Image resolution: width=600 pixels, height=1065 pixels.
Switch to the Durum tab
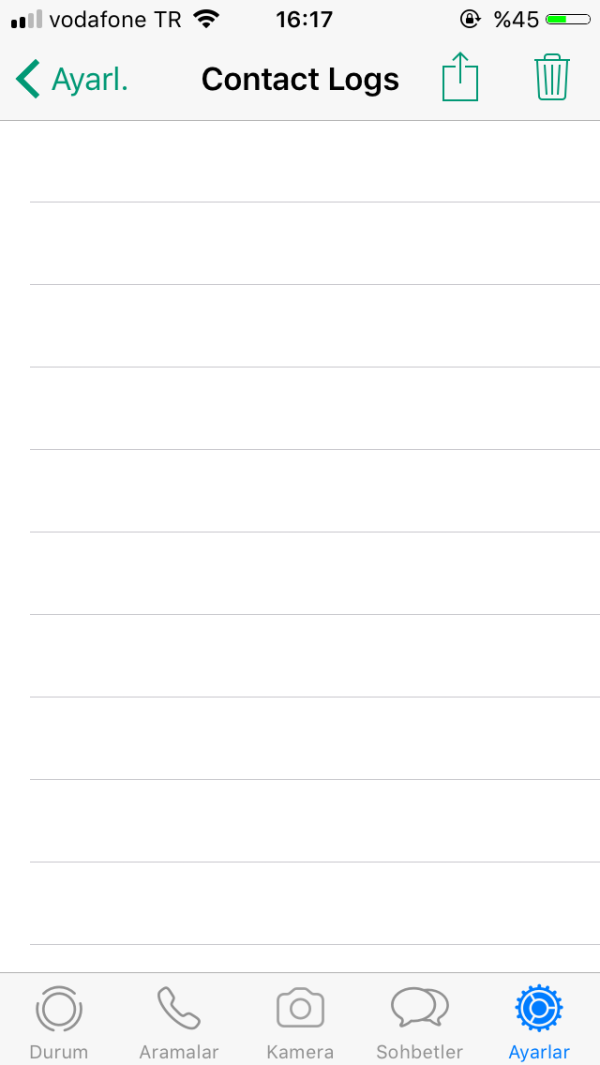point(59,1021)
